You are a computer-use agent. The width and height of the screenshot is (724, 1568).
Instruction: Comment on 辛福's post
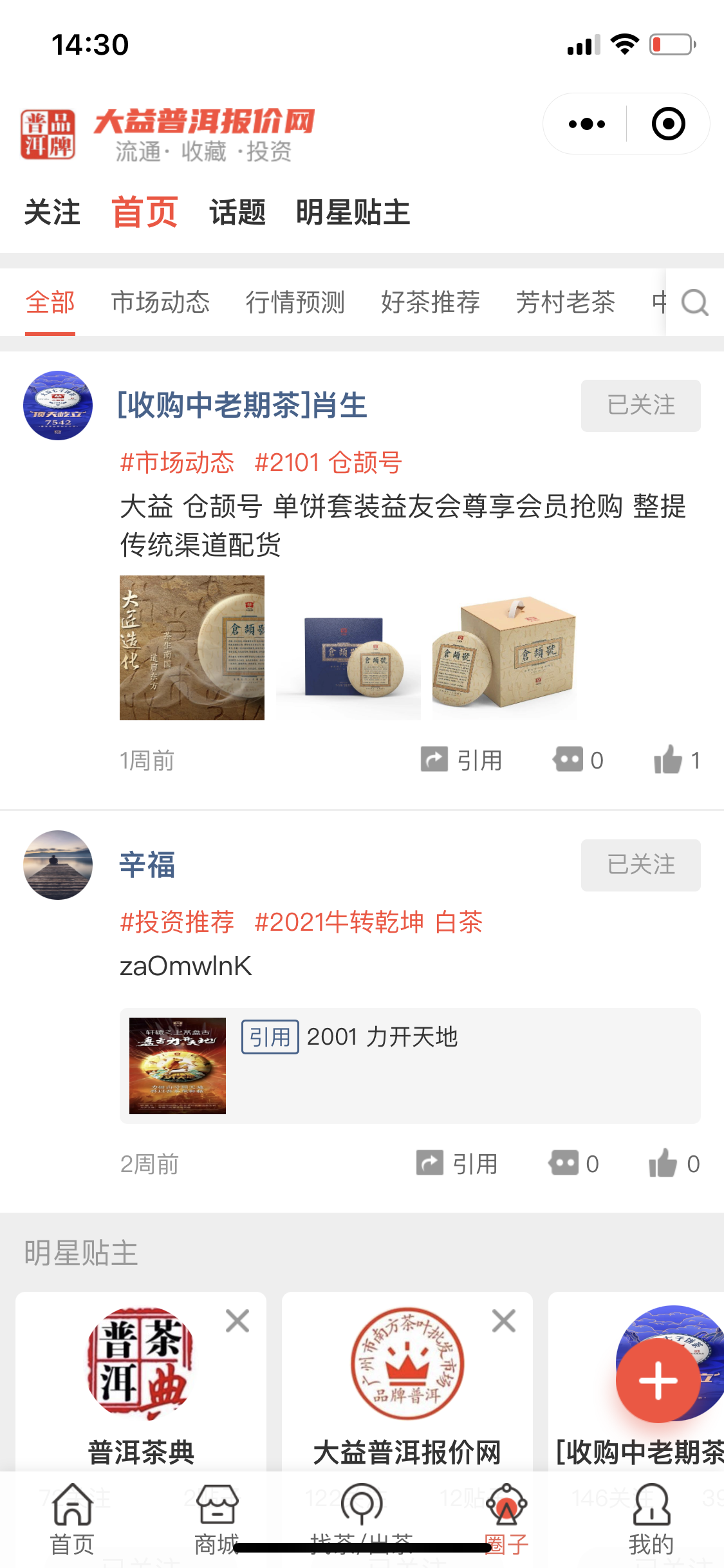(x=573, y=1164)
